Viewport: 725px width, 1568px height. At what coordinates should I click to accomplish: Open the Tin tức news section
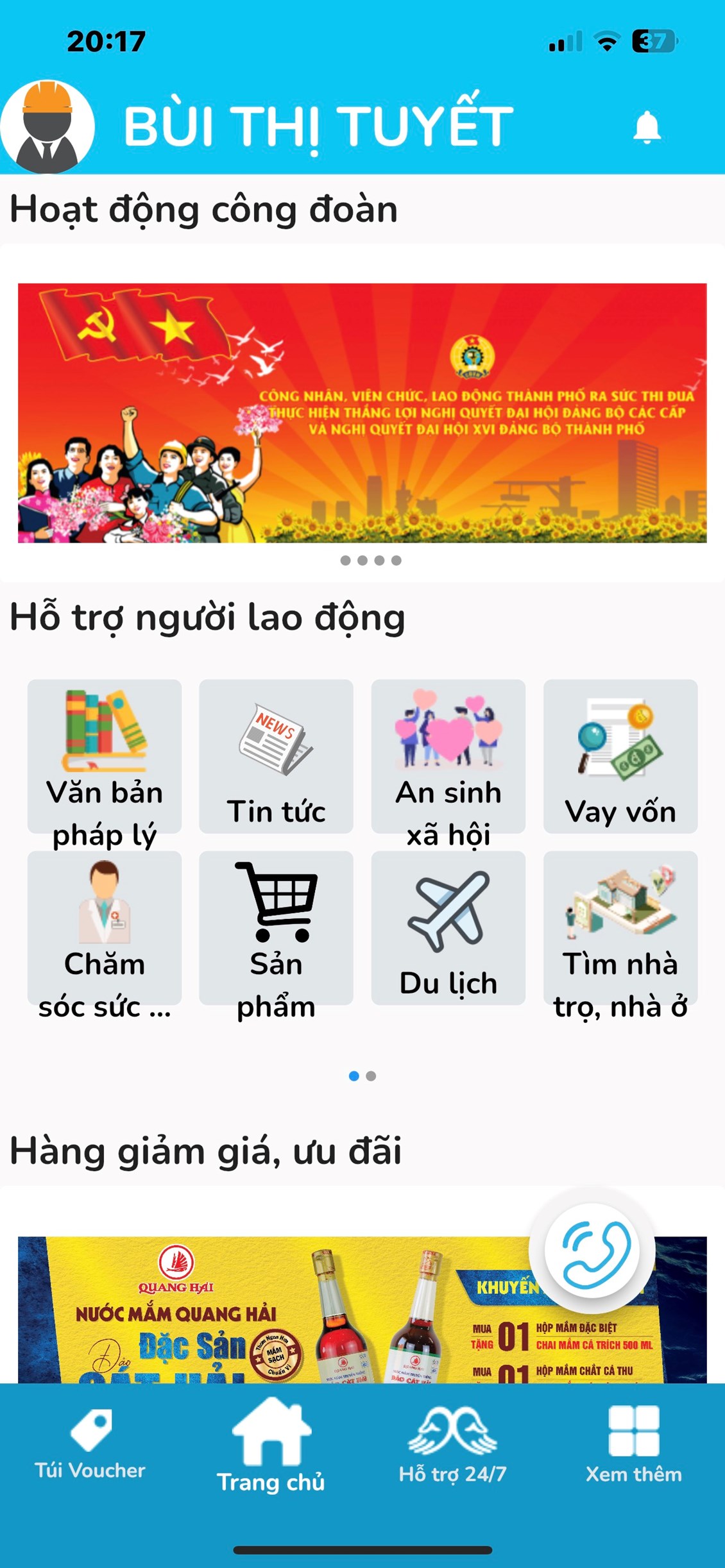(276, 757)
